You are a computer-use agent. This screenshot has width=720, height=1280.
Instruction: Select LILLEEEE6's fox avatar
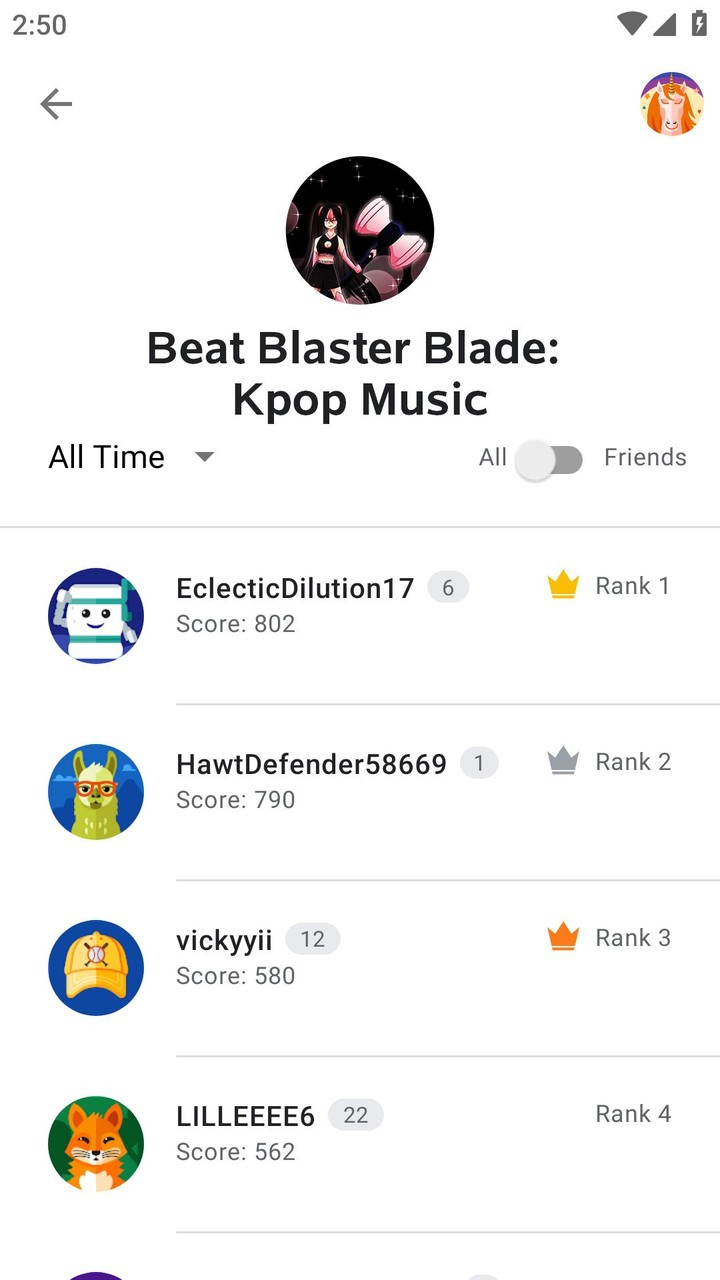96,1143
